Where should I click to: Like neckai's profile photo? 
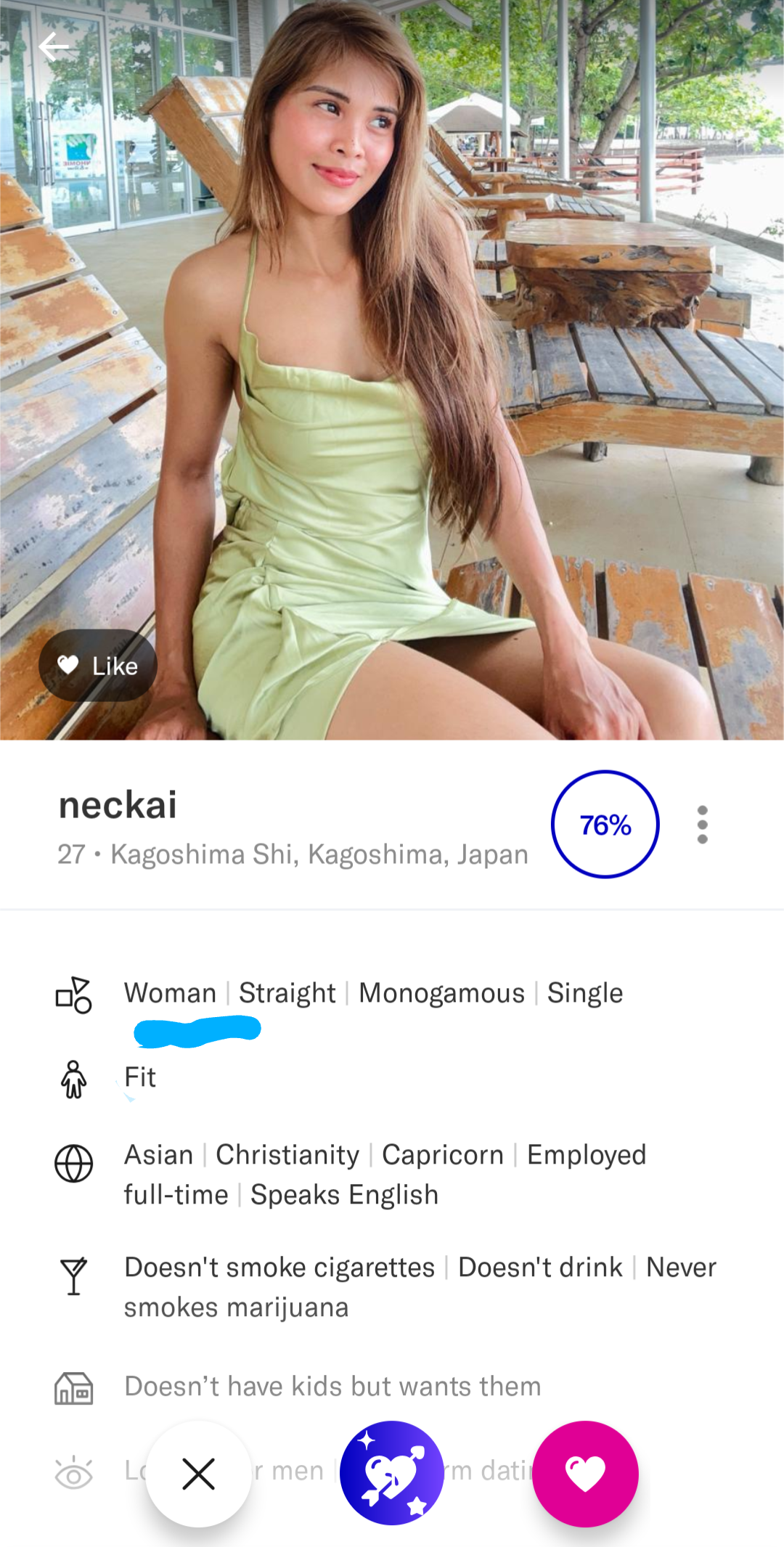click(x=98, y=665)
